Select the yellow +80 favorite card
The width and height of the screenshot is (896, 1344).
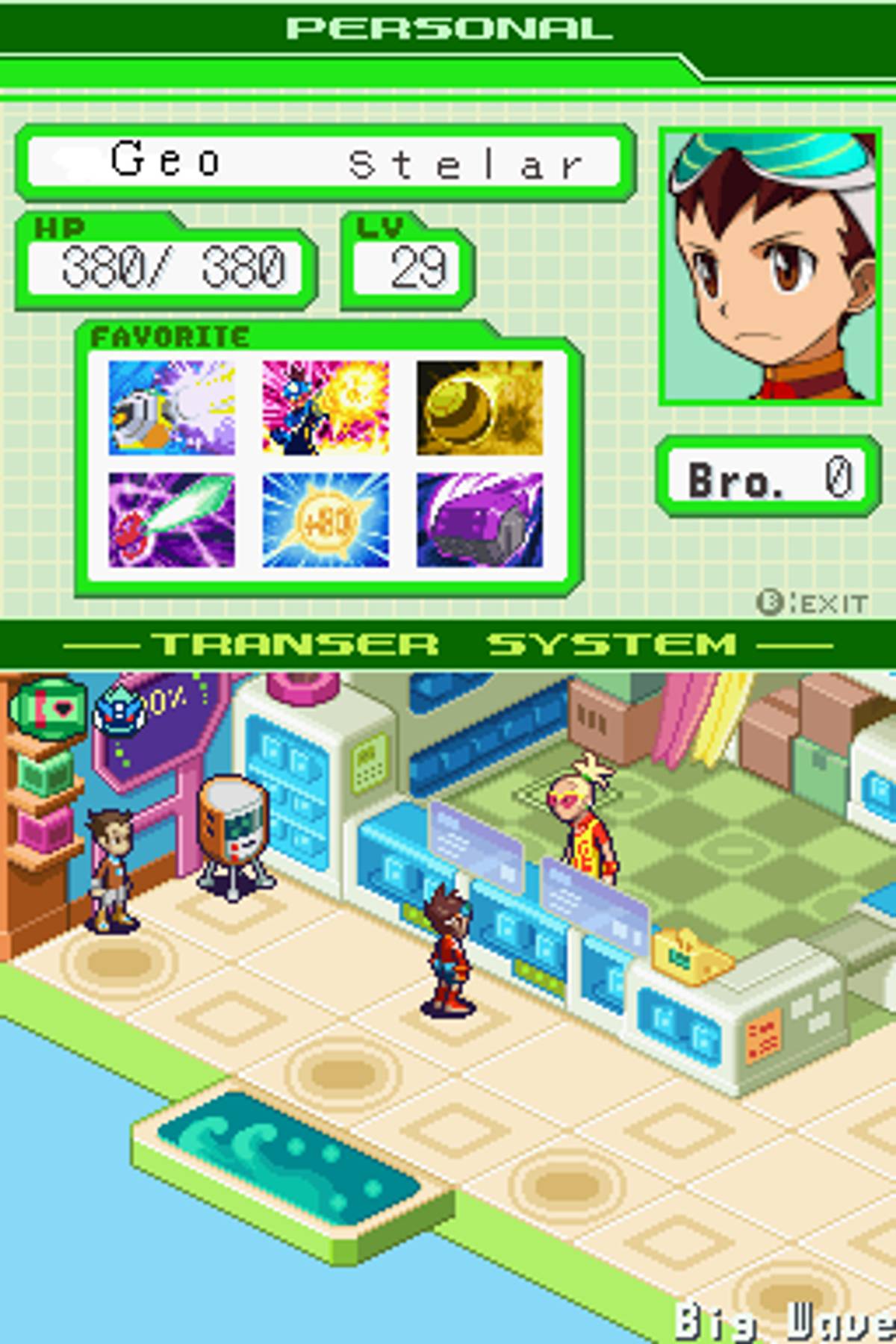tap(326, 520)
